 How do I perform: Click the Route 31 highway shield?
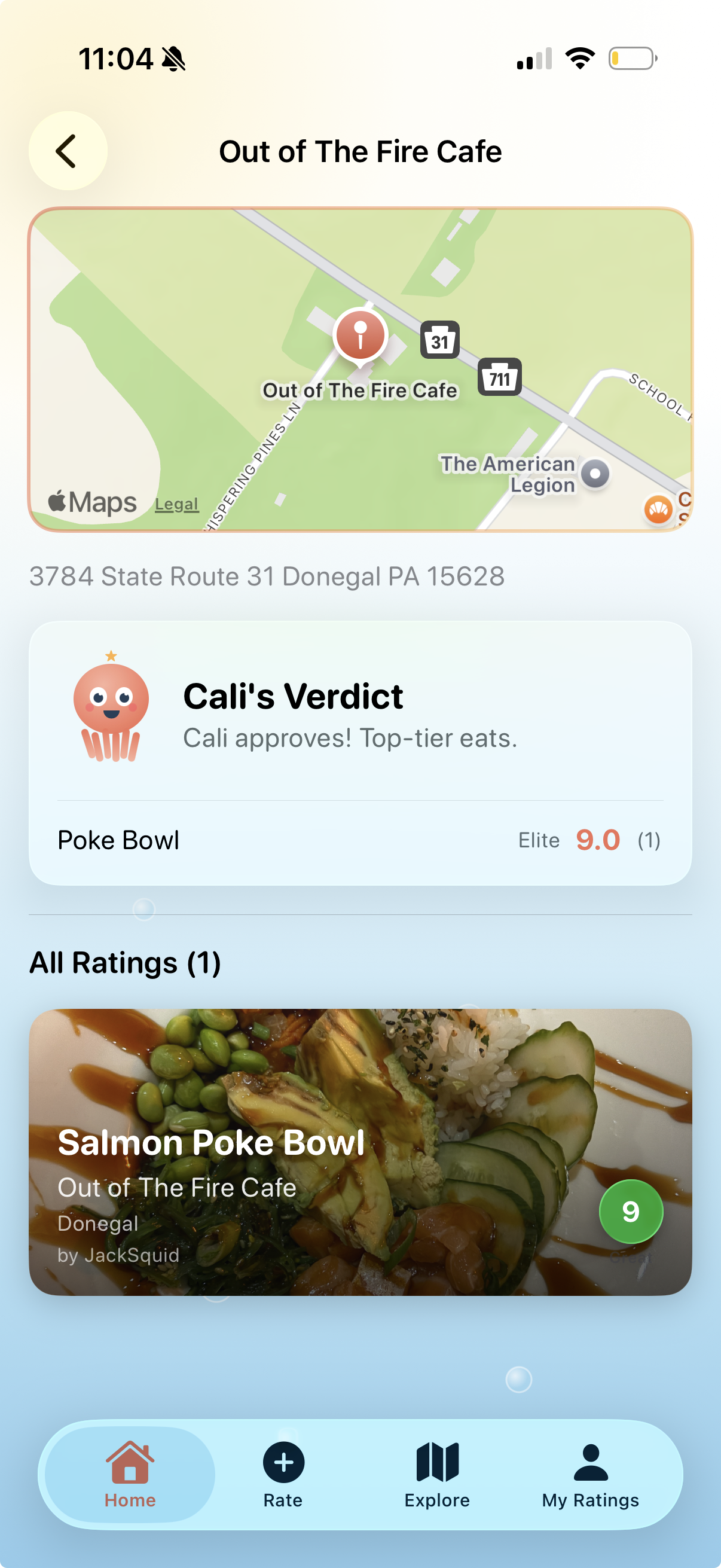pos(440,340)
